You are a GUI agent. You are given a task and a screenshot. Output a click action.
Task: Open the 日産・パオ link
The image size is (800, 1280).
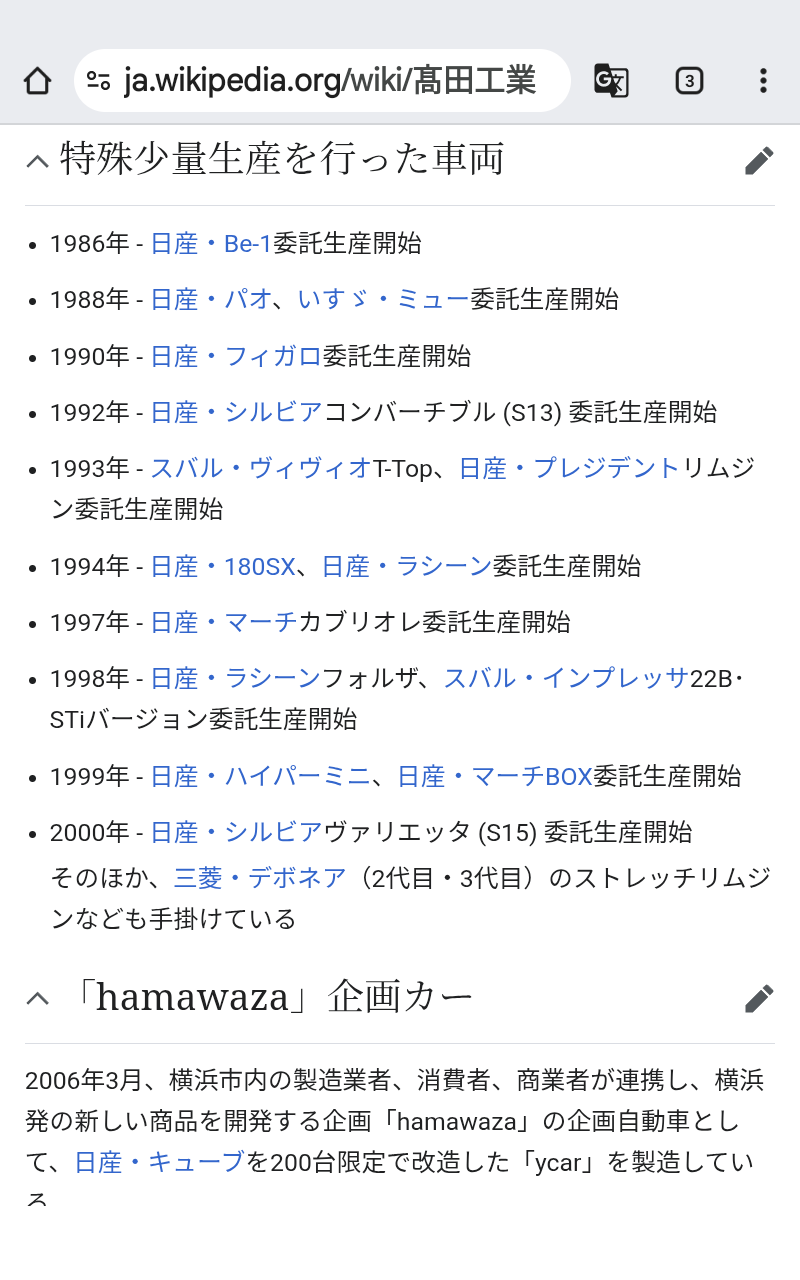(210, 299)
